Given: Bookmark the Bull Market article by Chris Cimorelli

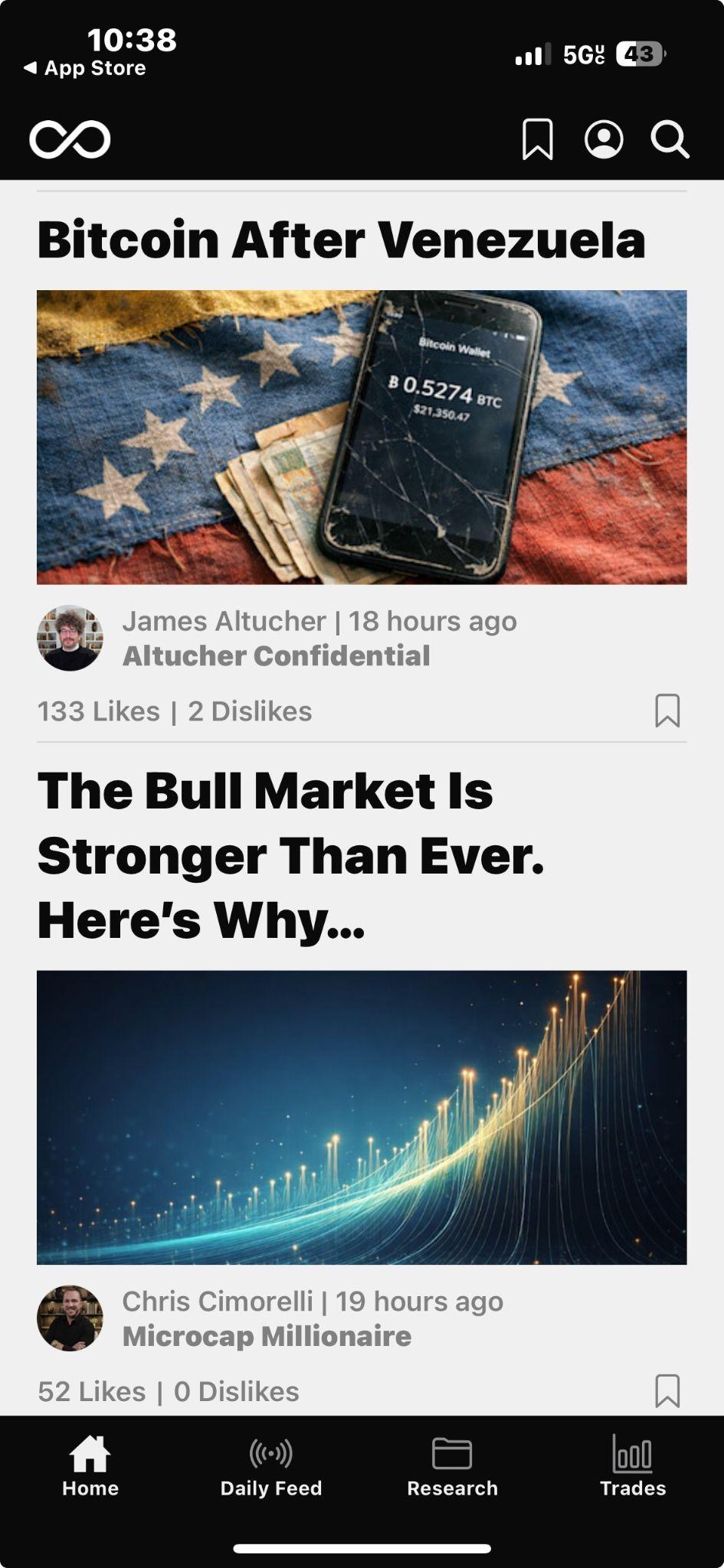Looking at the screenshot, I should click(x=667, y=1390).
